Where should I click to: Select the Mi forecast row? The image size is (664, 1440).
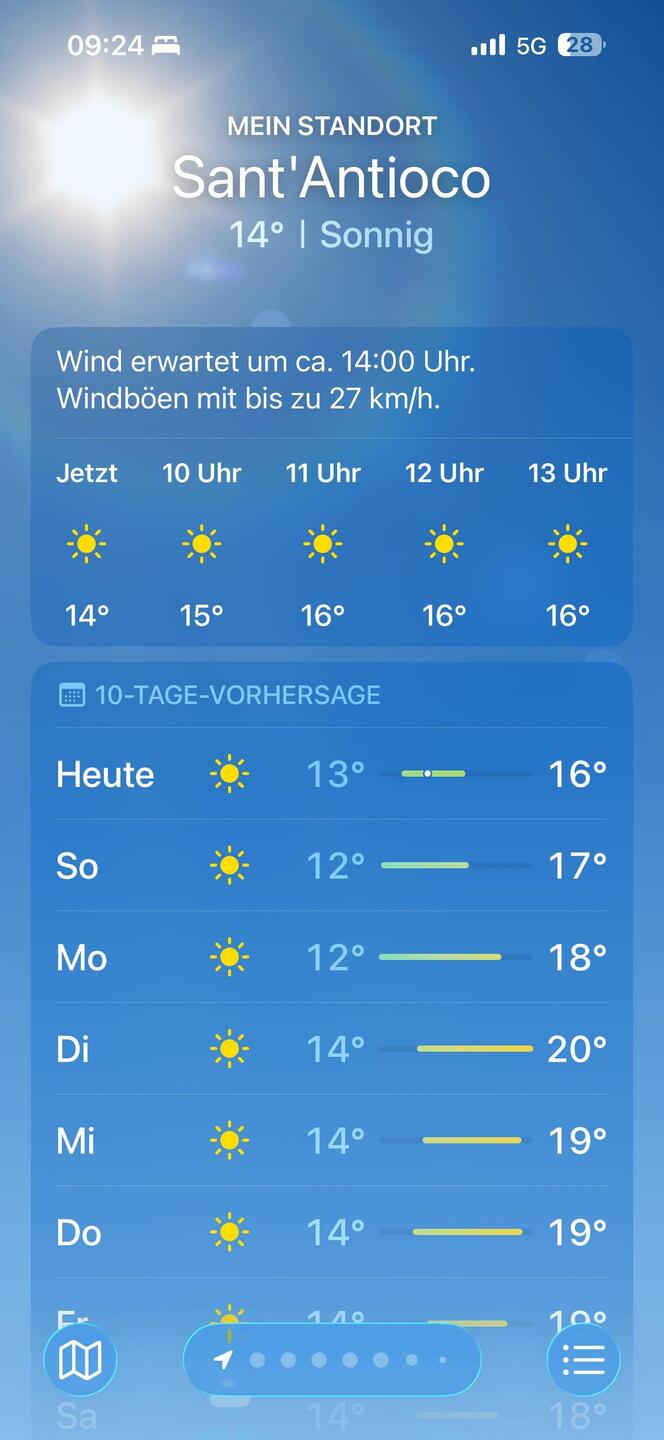[332, 1140]
